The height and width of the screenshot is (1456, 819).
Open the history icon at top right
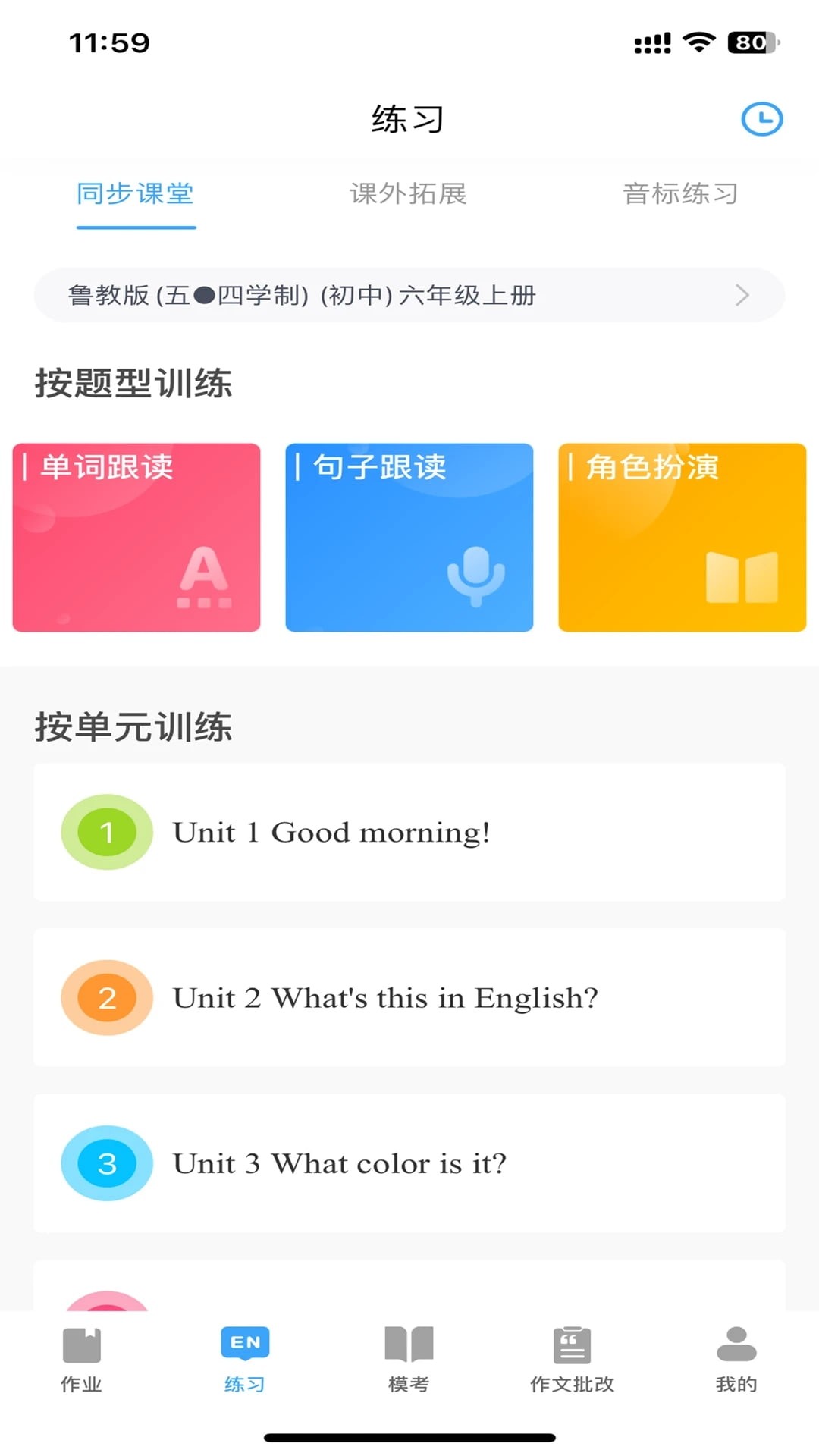click(x=763, y=118)
